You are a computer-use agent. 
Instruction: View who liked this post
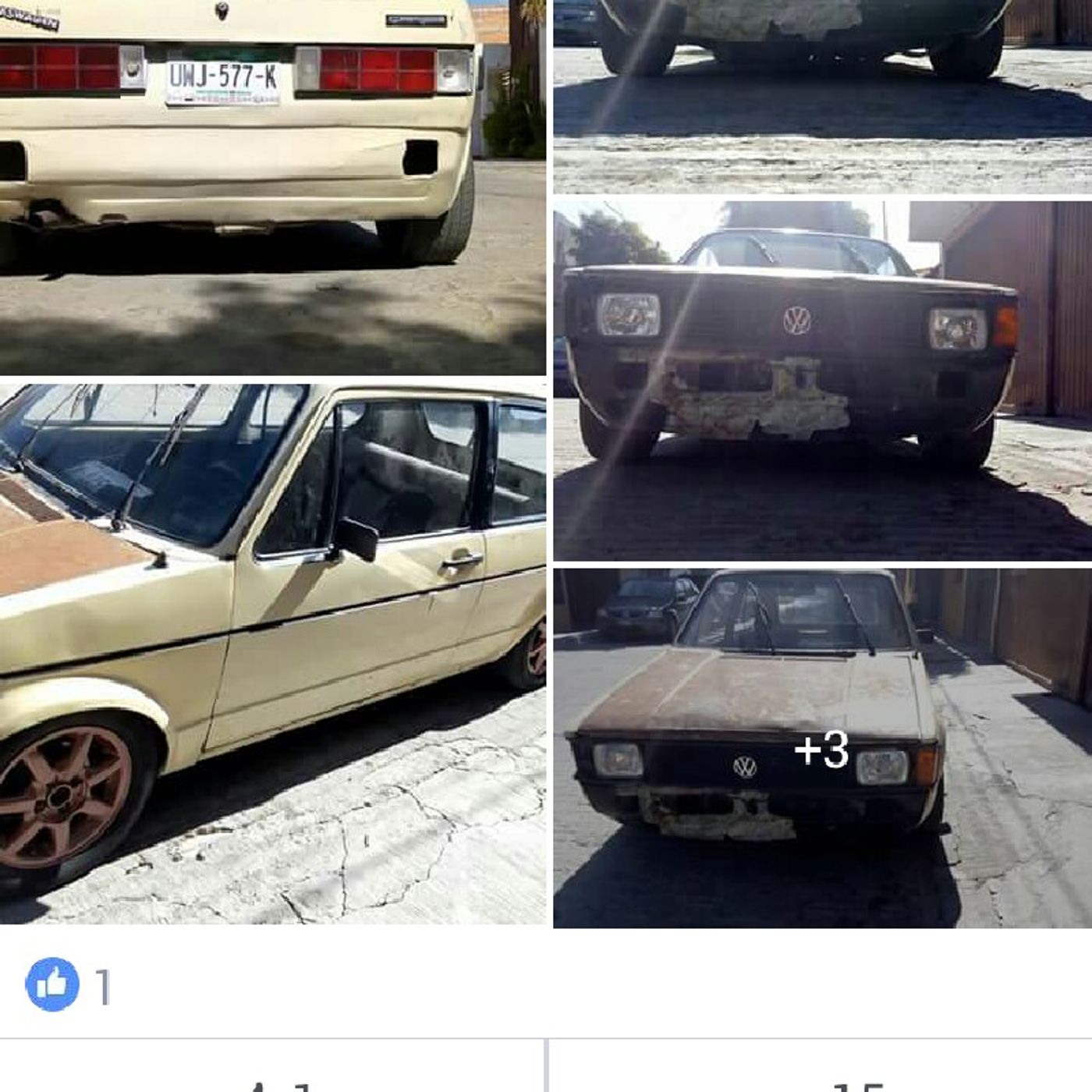69,986
